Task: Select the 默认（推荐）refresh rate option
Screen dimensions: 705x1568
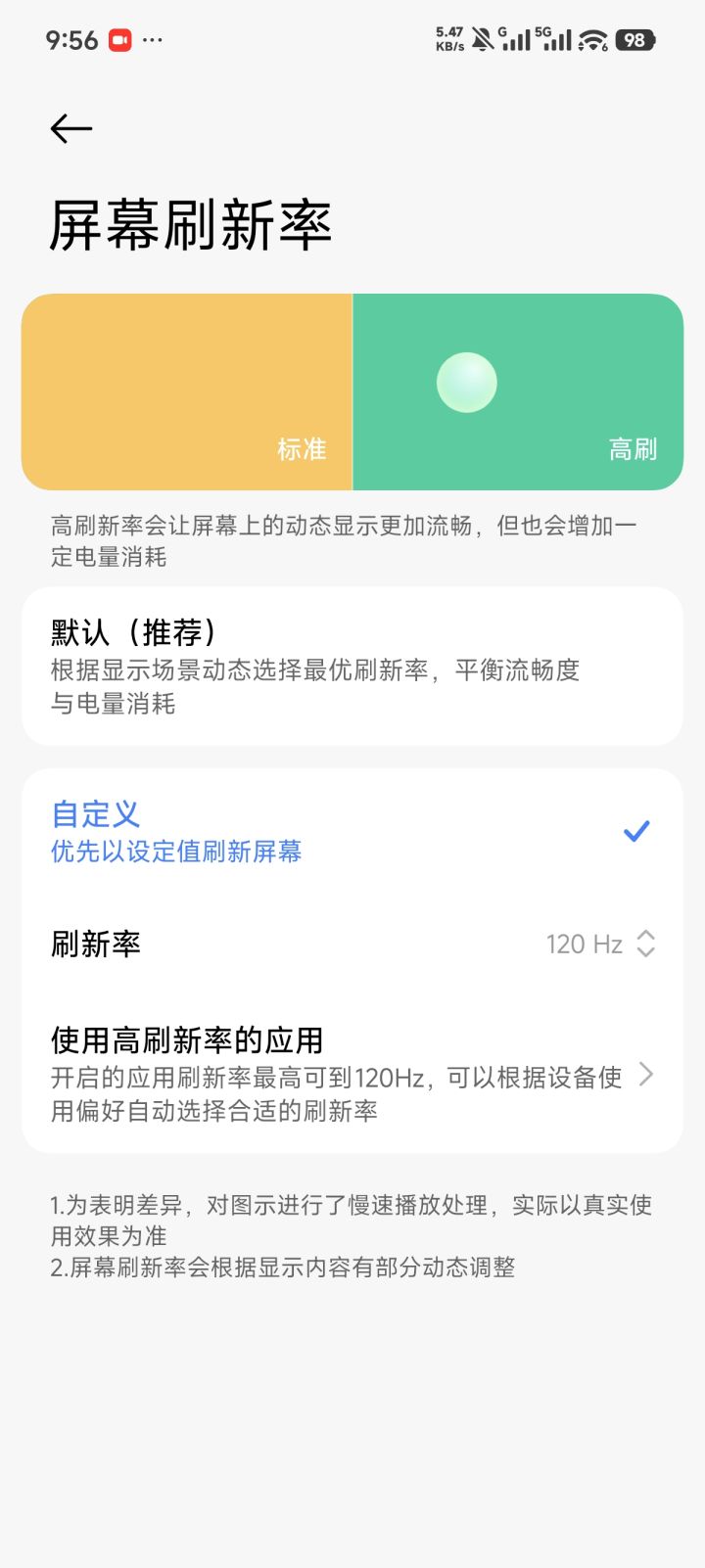Action: coord(352,667)
